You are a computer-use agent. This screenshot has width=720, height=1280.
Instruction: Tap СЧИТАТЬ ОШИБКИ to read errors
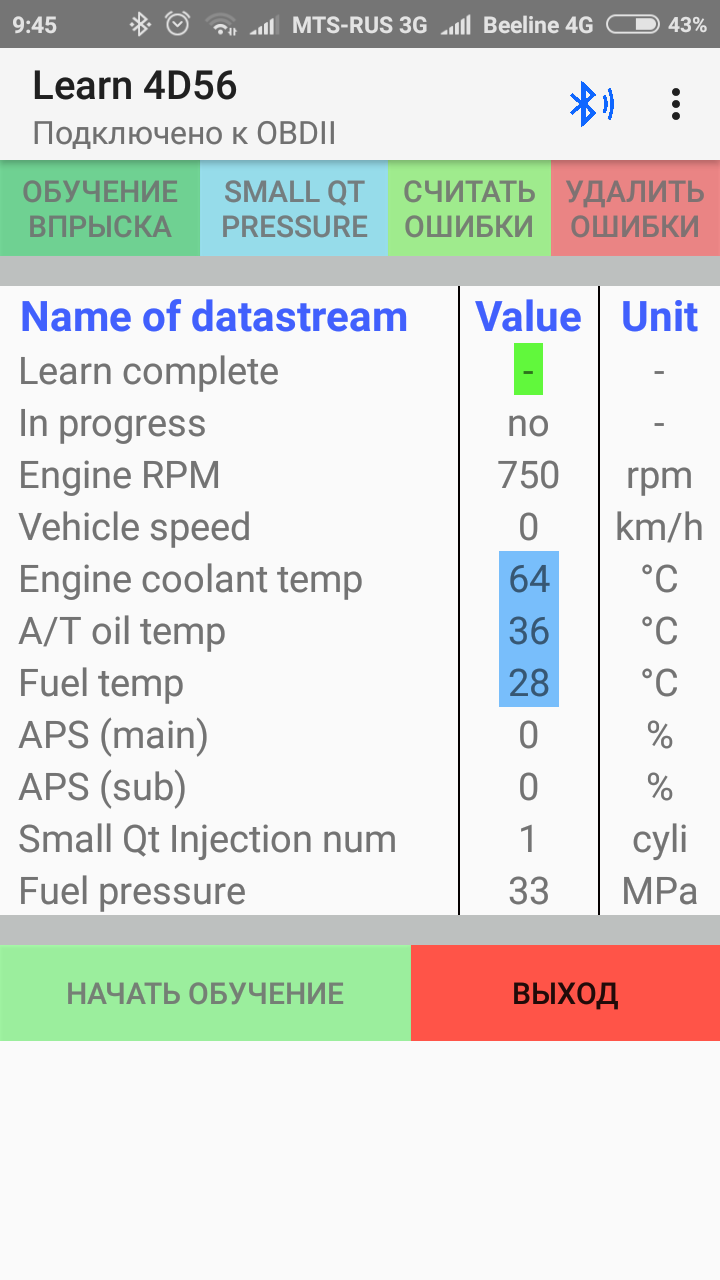pyautogui.click(x=469, y=208)
